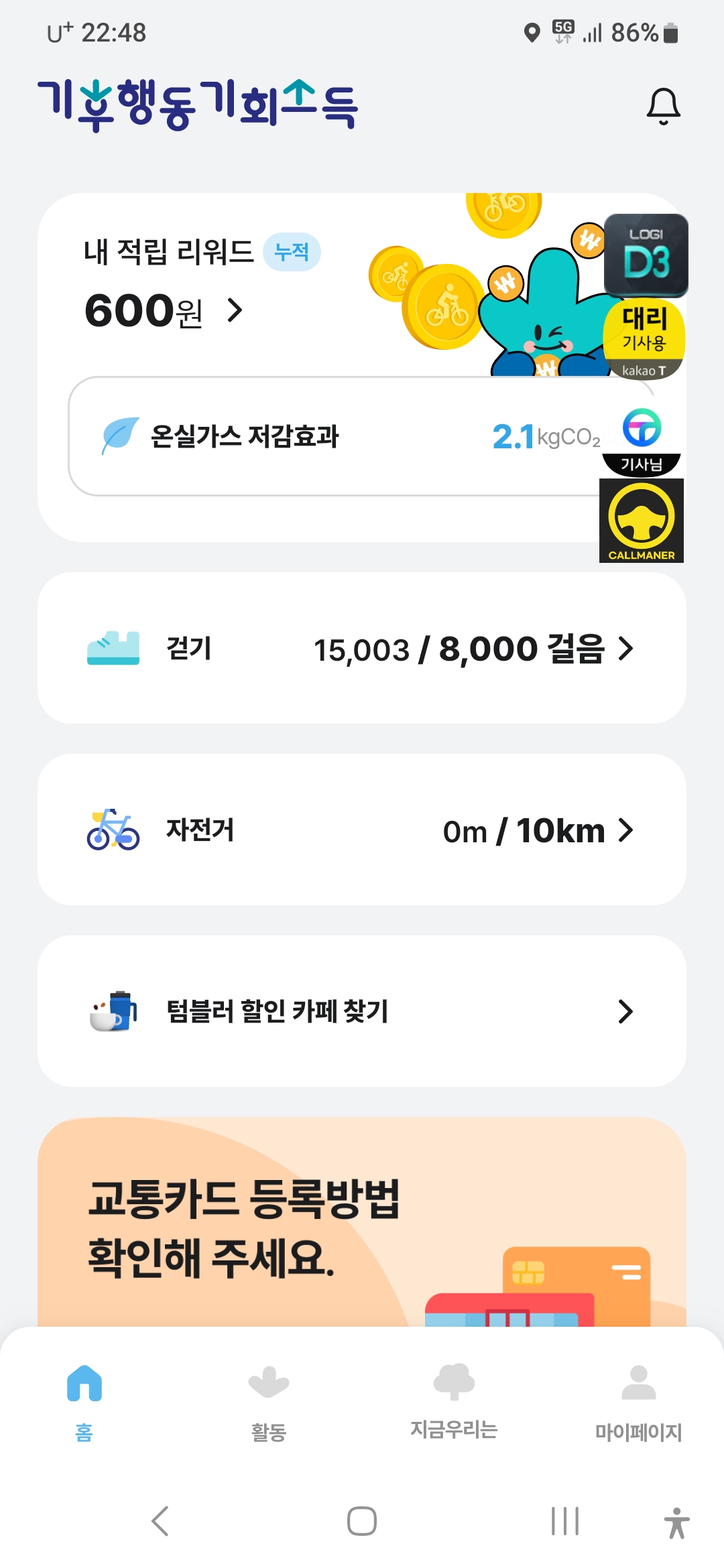Tap the CALLMANER floating shortcut
This screenshot has width=724, height=1568.
[642, 521]
